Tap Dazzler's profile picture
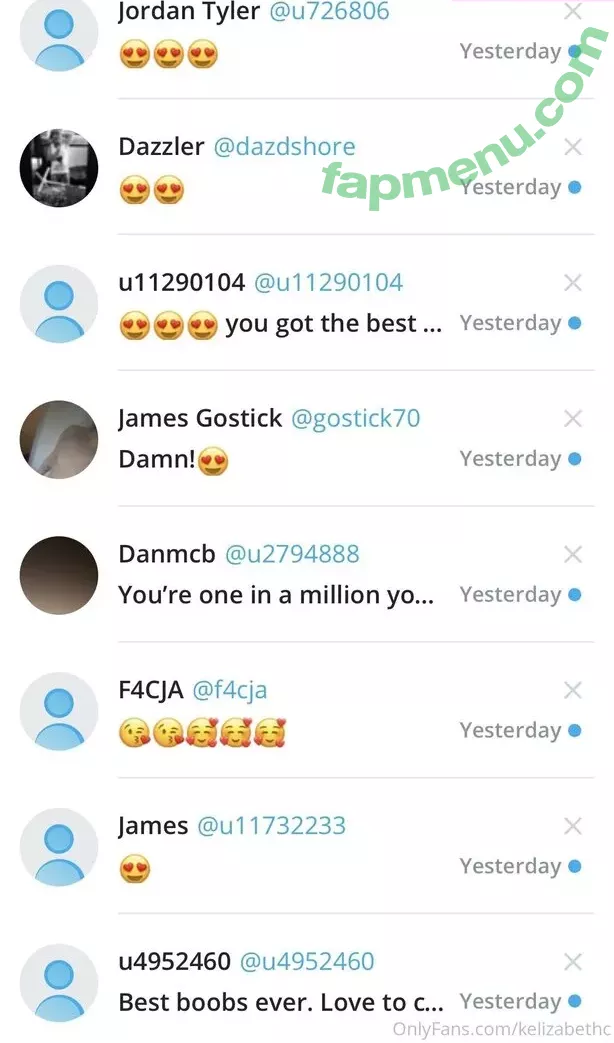 pyautogui.click(x=59, y=168)
